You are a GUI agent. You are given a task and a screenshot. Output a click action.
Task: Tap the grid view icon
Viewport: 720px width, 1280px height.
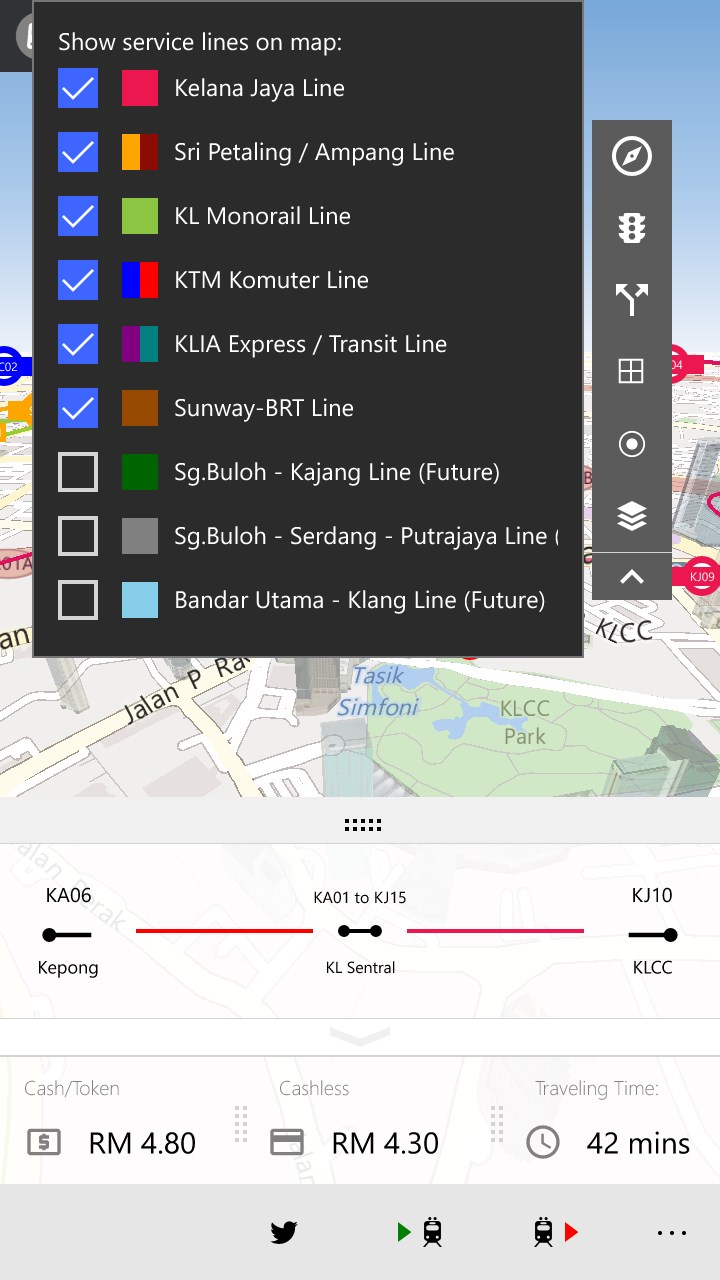point(632,371)
